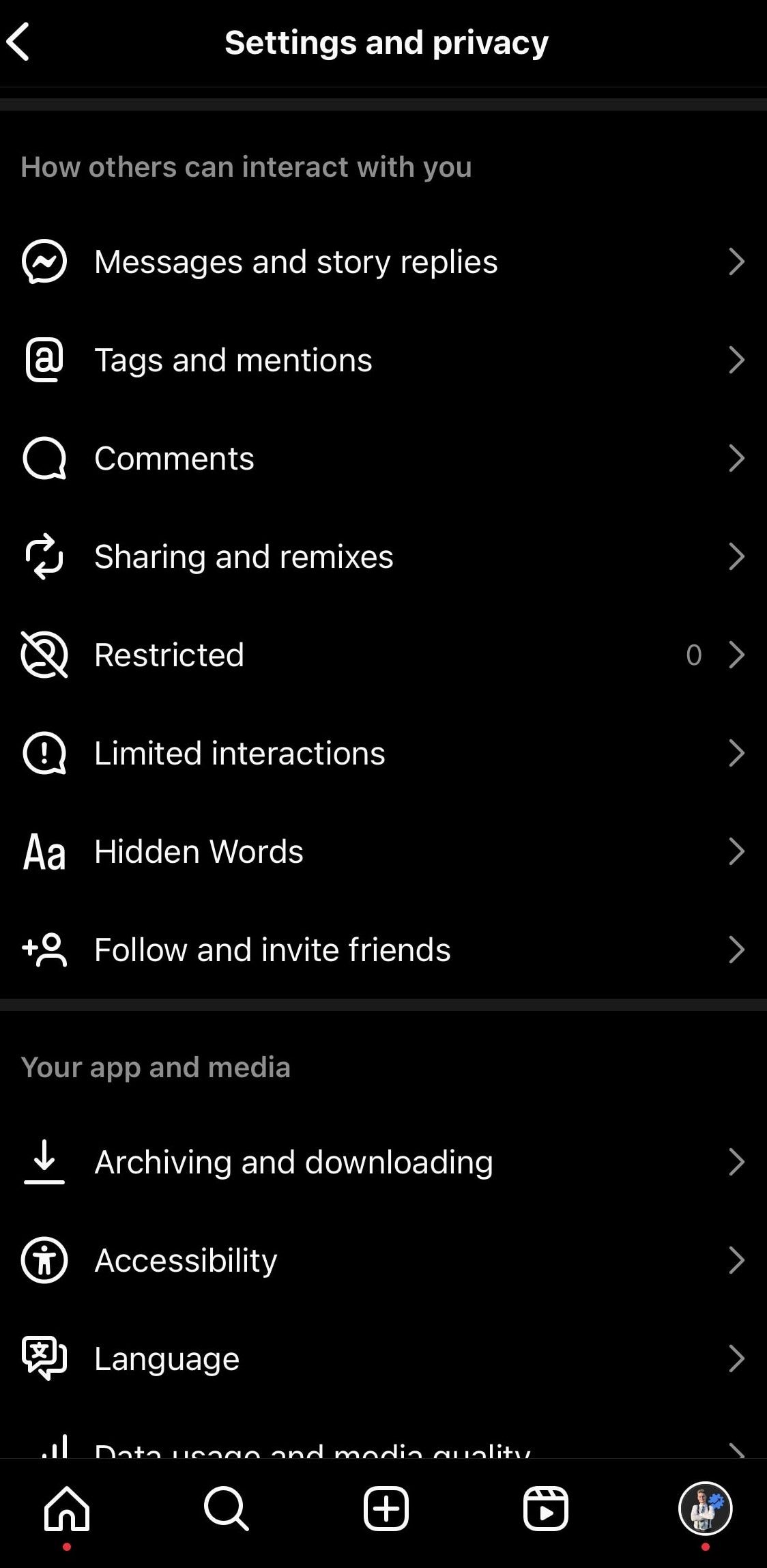The height and width of the screenshot is (1568, 767).
Task: Expand the Hidden Words chevron arrow
Action: 738,851
